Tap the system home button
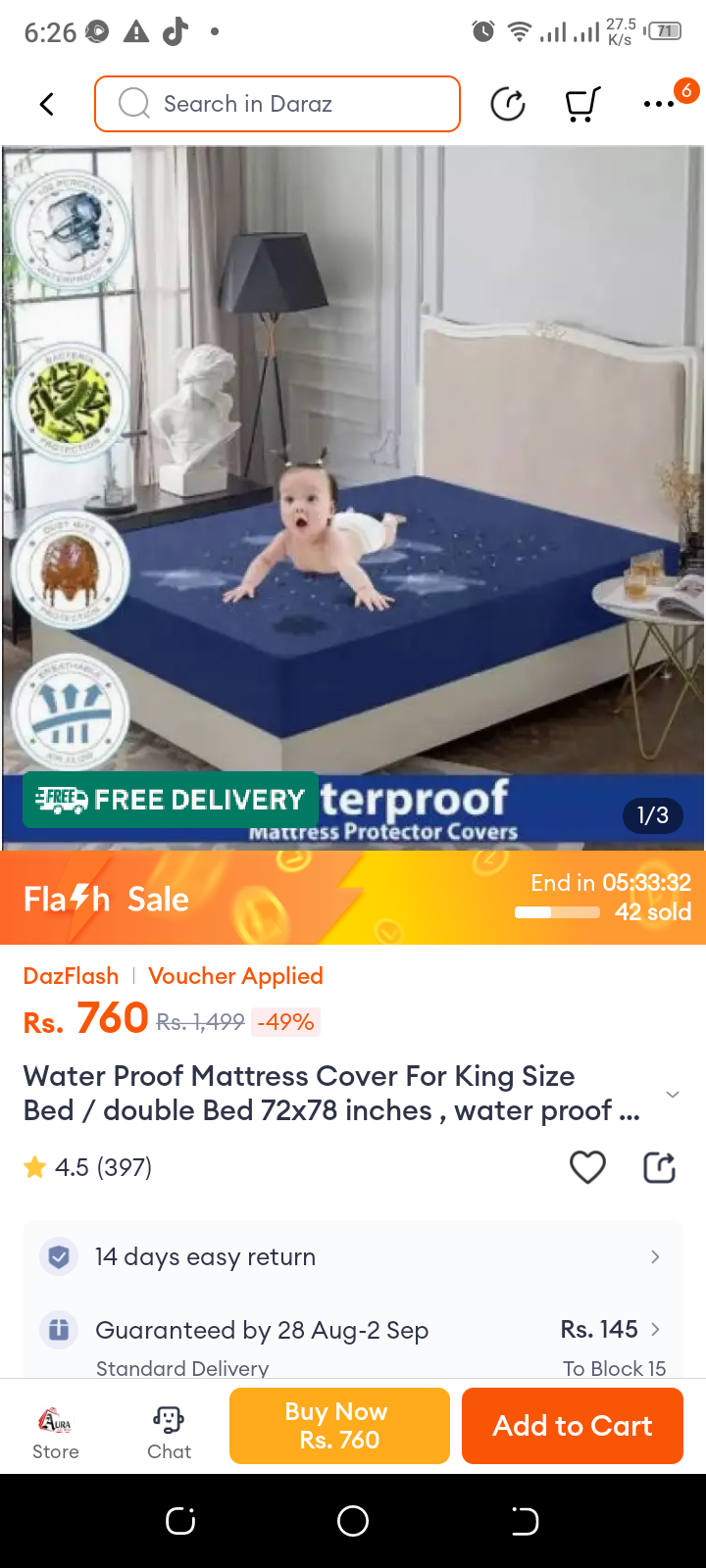This screenshot has width=706, height=1568. point(353,1521)
